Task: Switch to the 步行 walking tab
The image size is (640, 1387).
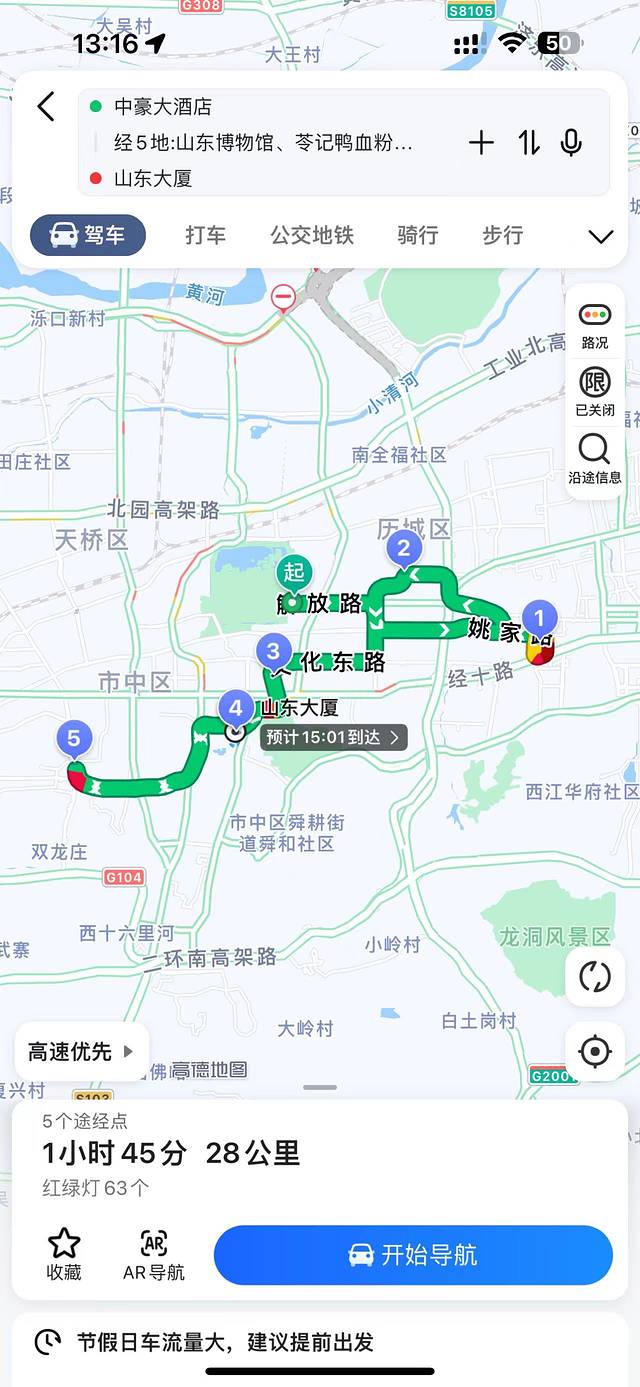Action: click(x=503, y=235)
